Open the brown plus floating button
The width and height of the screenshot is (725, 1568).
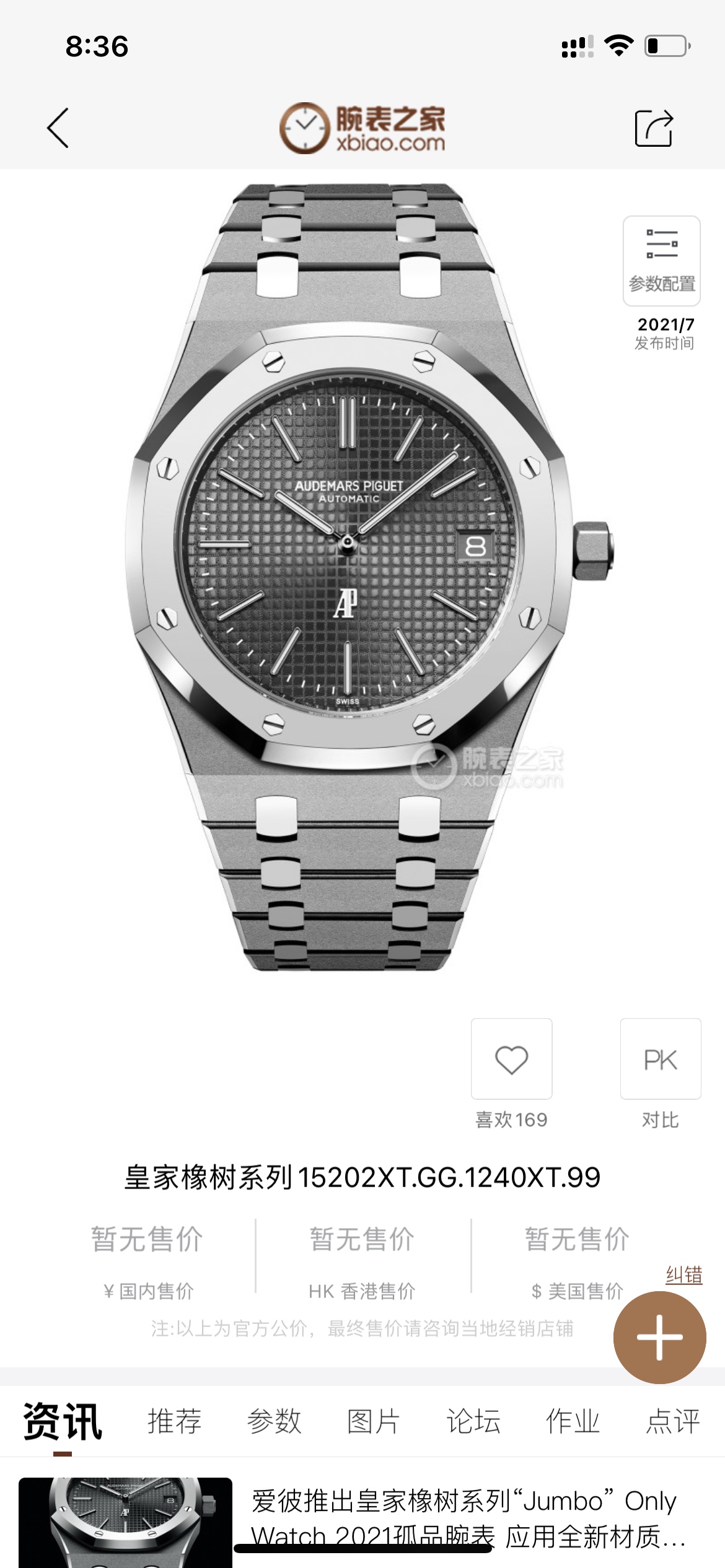[659, 1338]
